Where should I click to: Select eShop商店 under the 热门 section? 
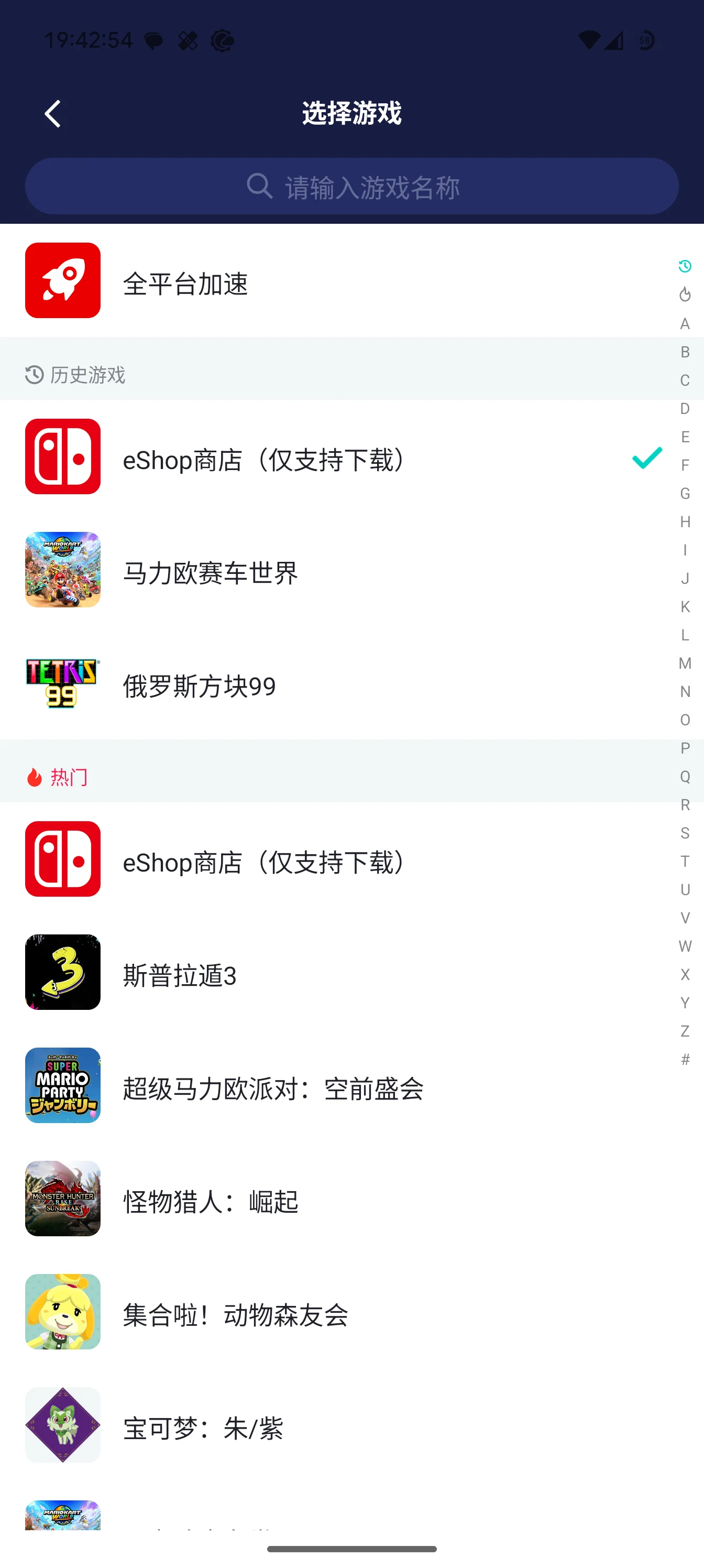coord(351,859)
